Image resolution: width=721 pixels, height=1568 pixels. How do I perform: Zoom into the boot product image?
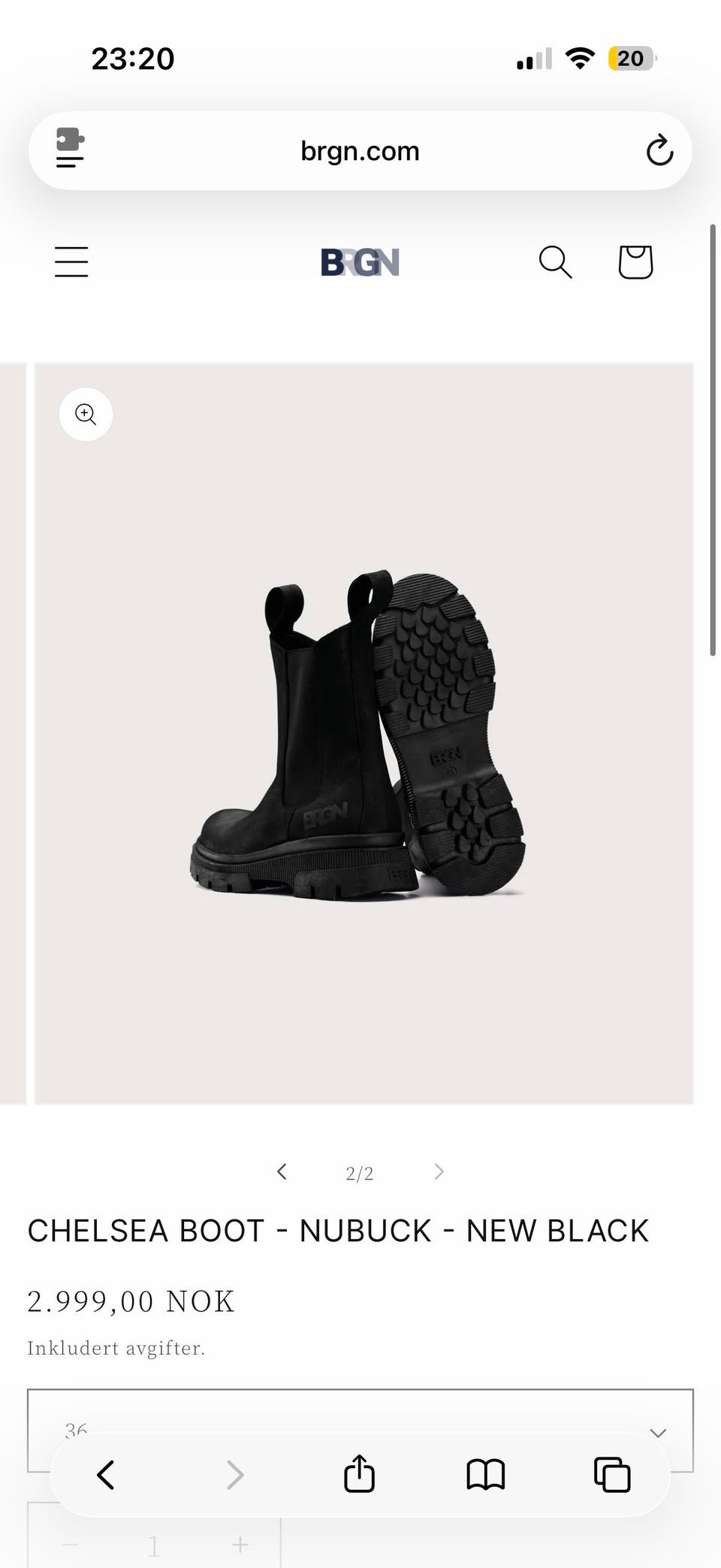86,414
